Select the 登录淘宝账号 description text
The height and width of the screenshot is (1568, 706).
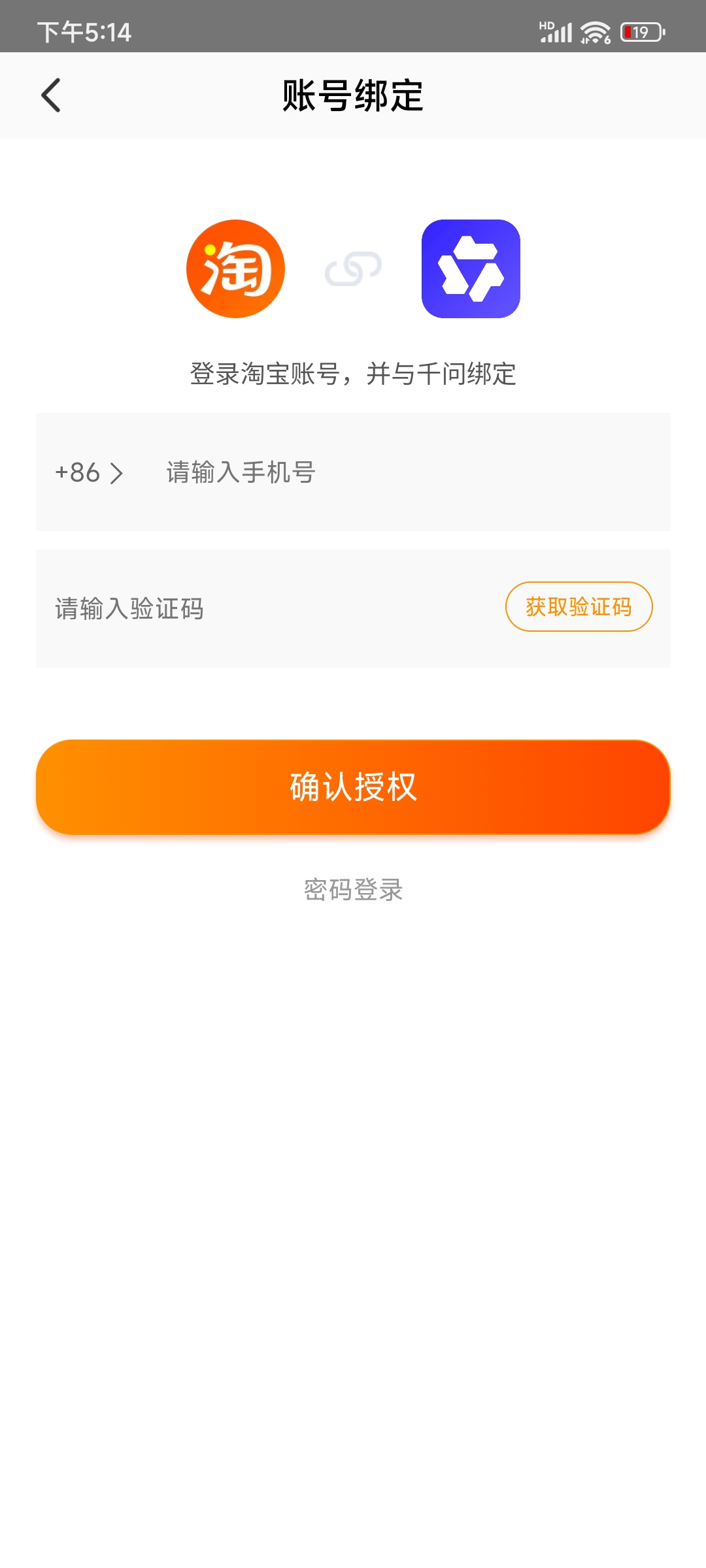(353, 372)
